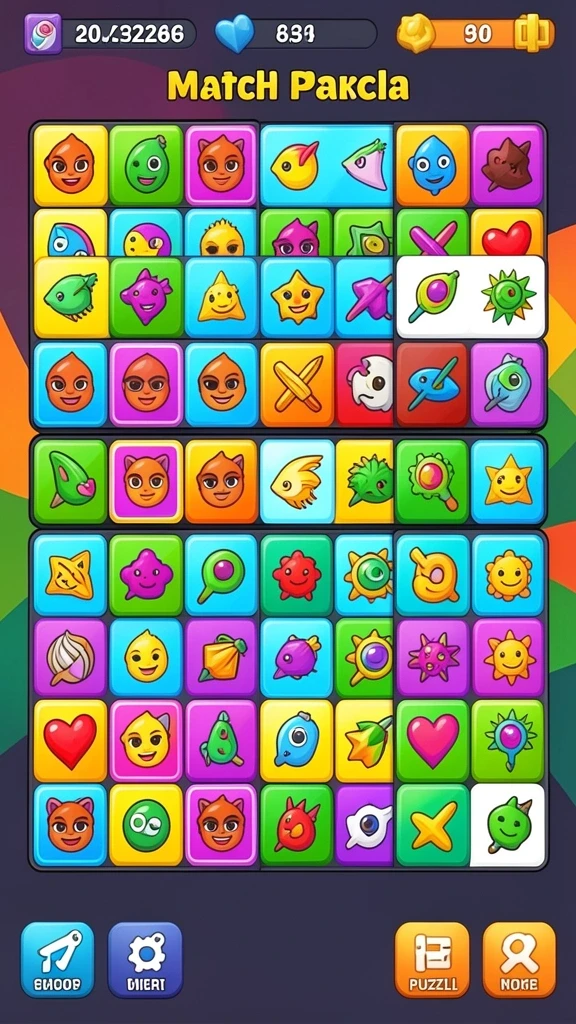Pick the pink heart tile on green
The width and height of the screenshot is (576, 1024).
(x=432, y=741)
